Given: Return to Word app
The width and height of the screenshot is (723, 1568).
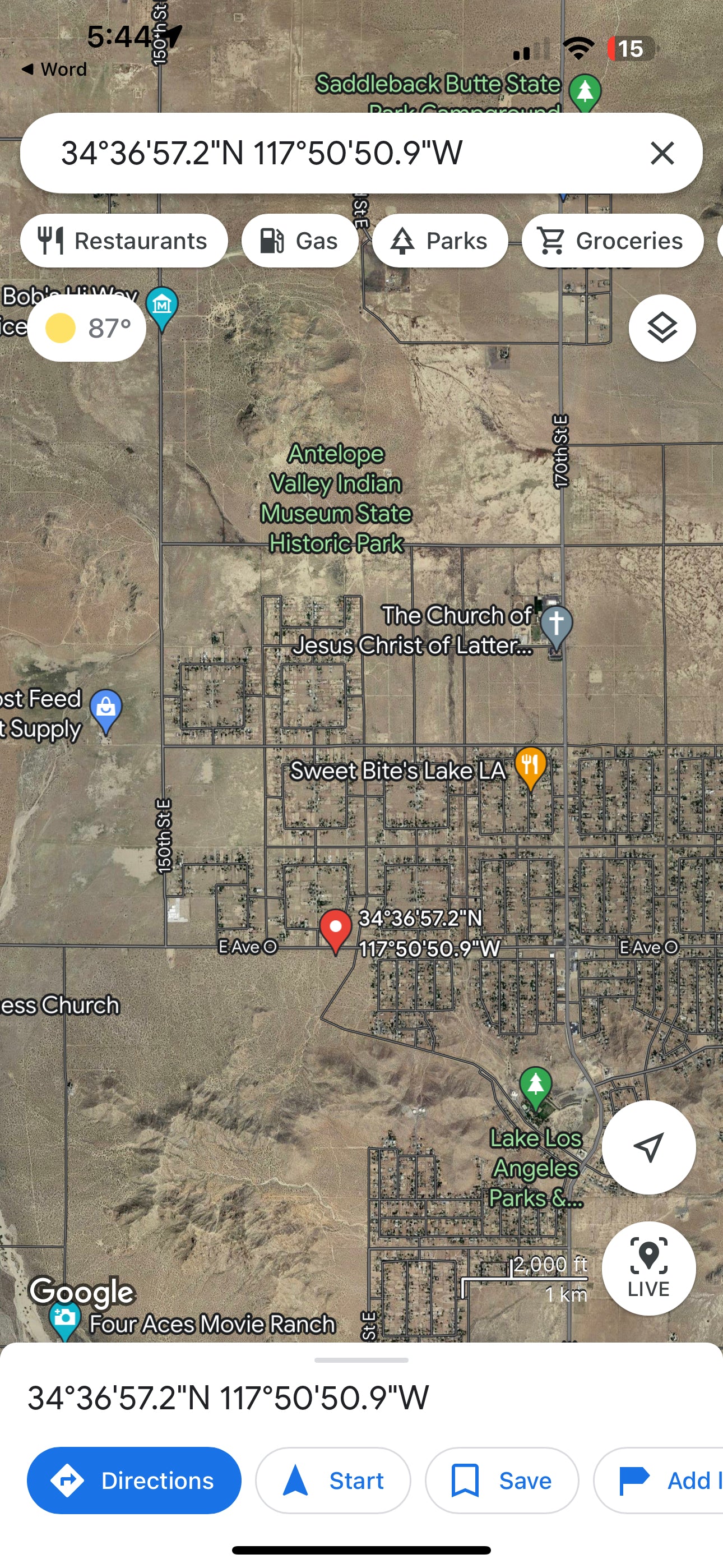Looking at the screenshot, I should tap(54, 70).
